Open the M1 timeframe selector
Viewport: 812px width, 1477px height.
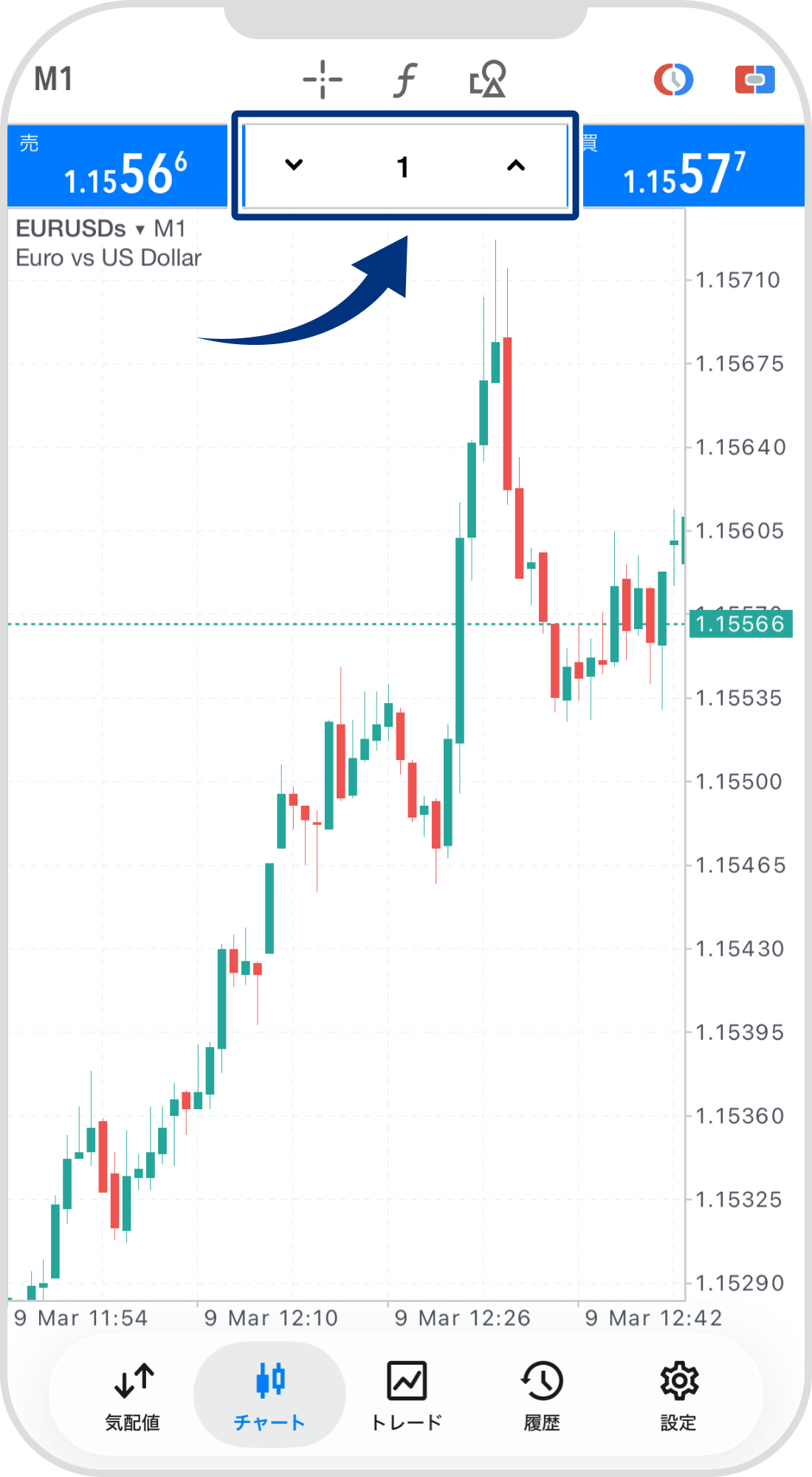pos(53,79)
